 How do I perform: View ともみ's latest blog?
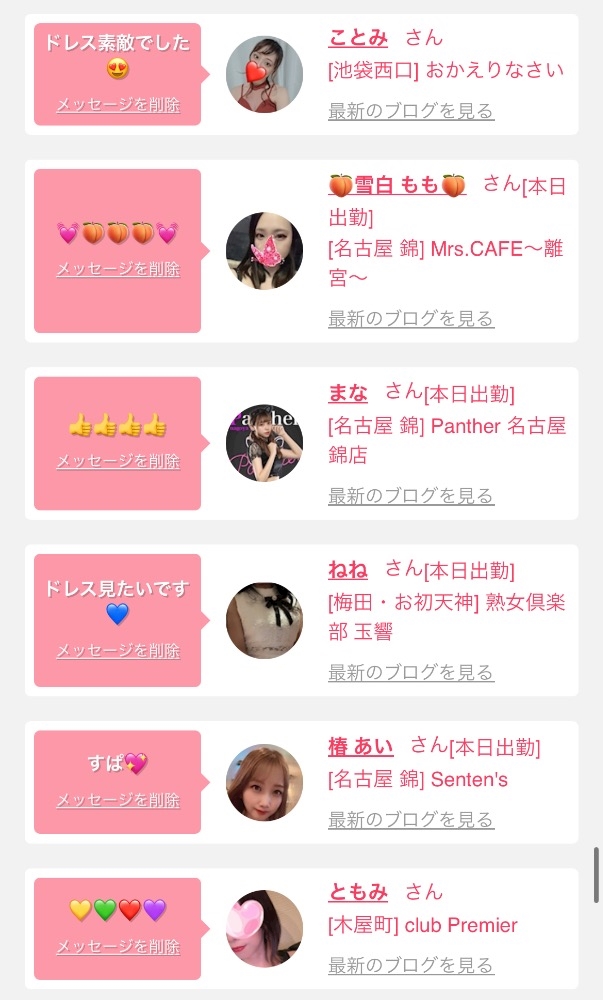pos(411,966)
